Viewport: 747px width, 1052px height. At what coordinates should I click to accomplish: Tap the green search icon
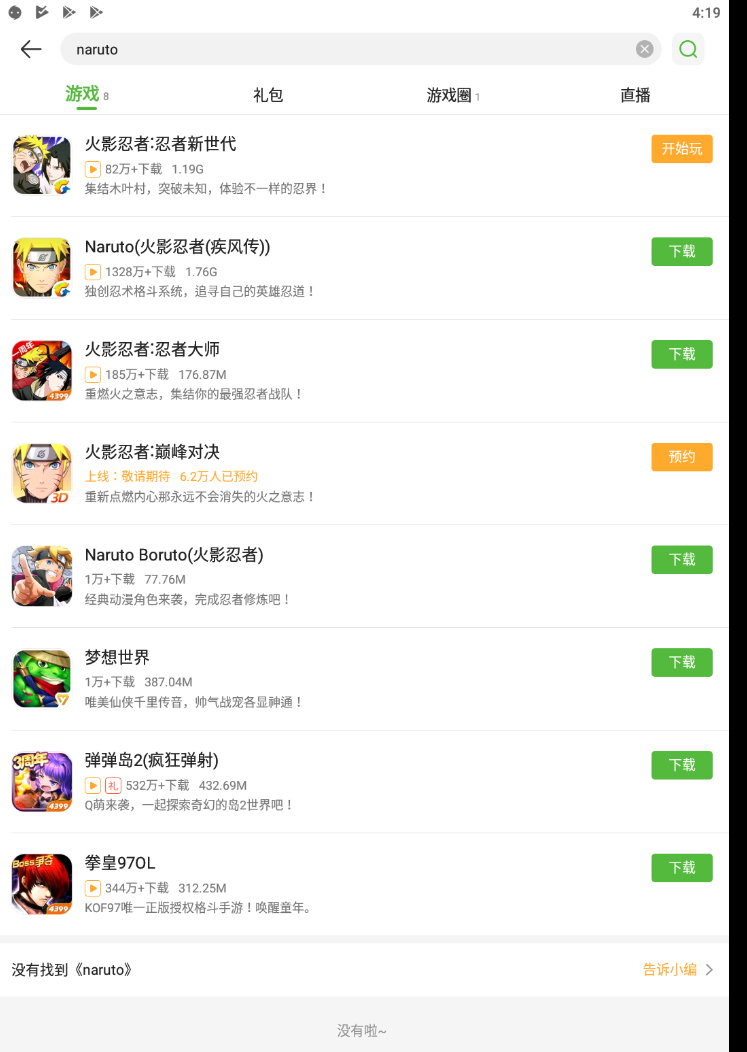[688, 49]
